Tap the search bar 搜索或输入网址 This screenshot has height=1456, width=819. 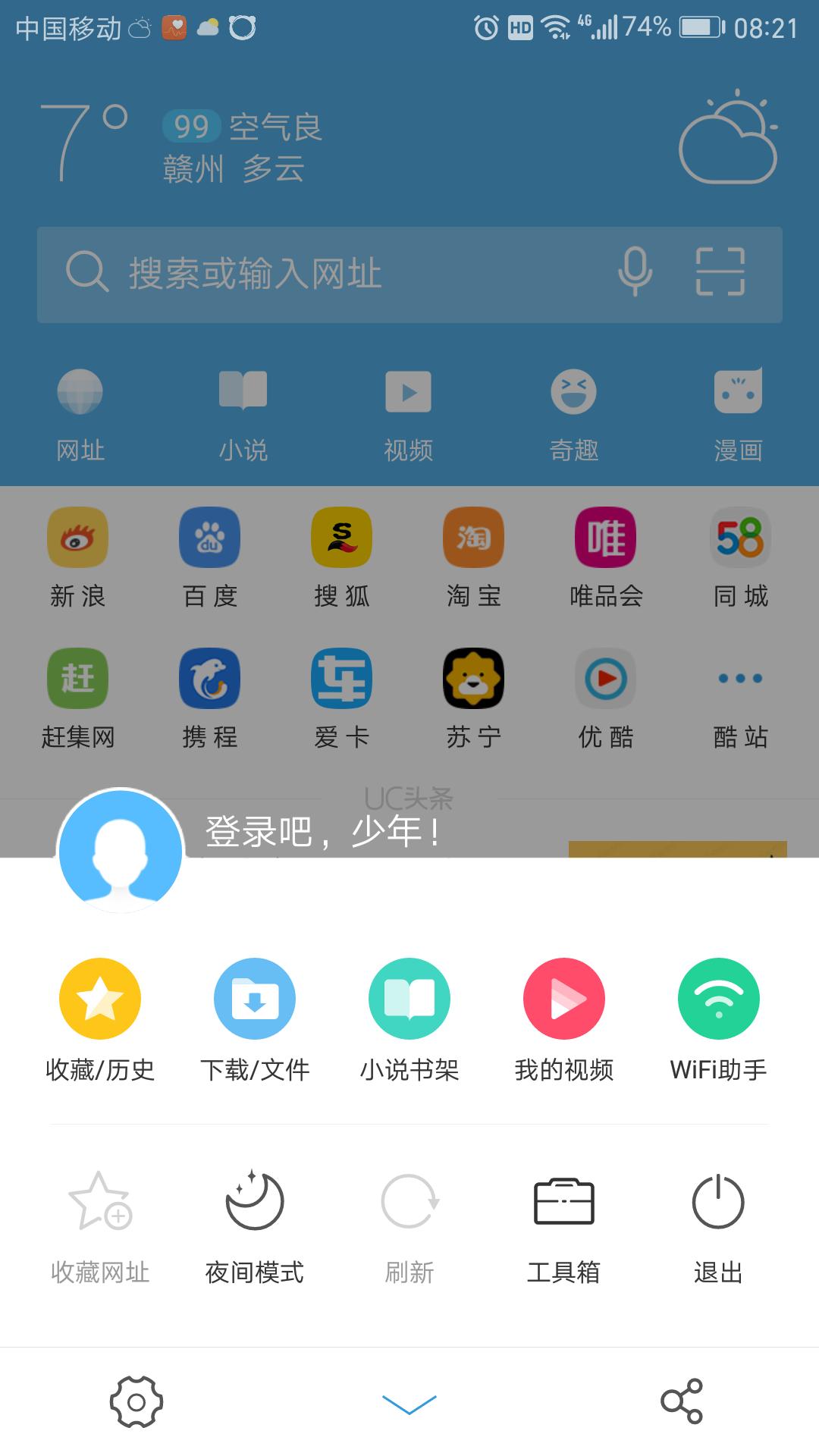pos(303,274)
